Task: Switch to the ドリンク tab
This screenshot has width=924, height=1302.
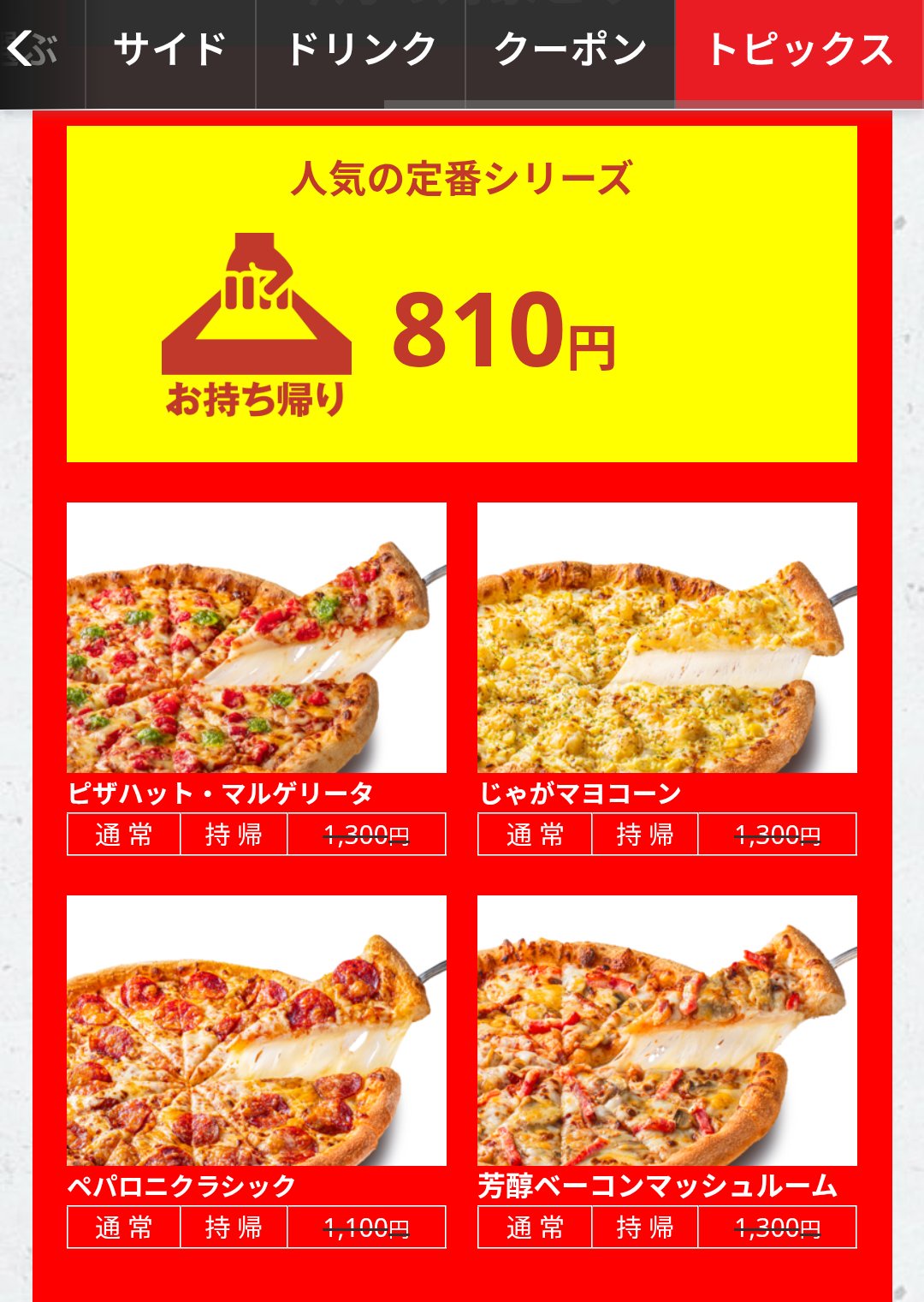Action: point(360,51)
